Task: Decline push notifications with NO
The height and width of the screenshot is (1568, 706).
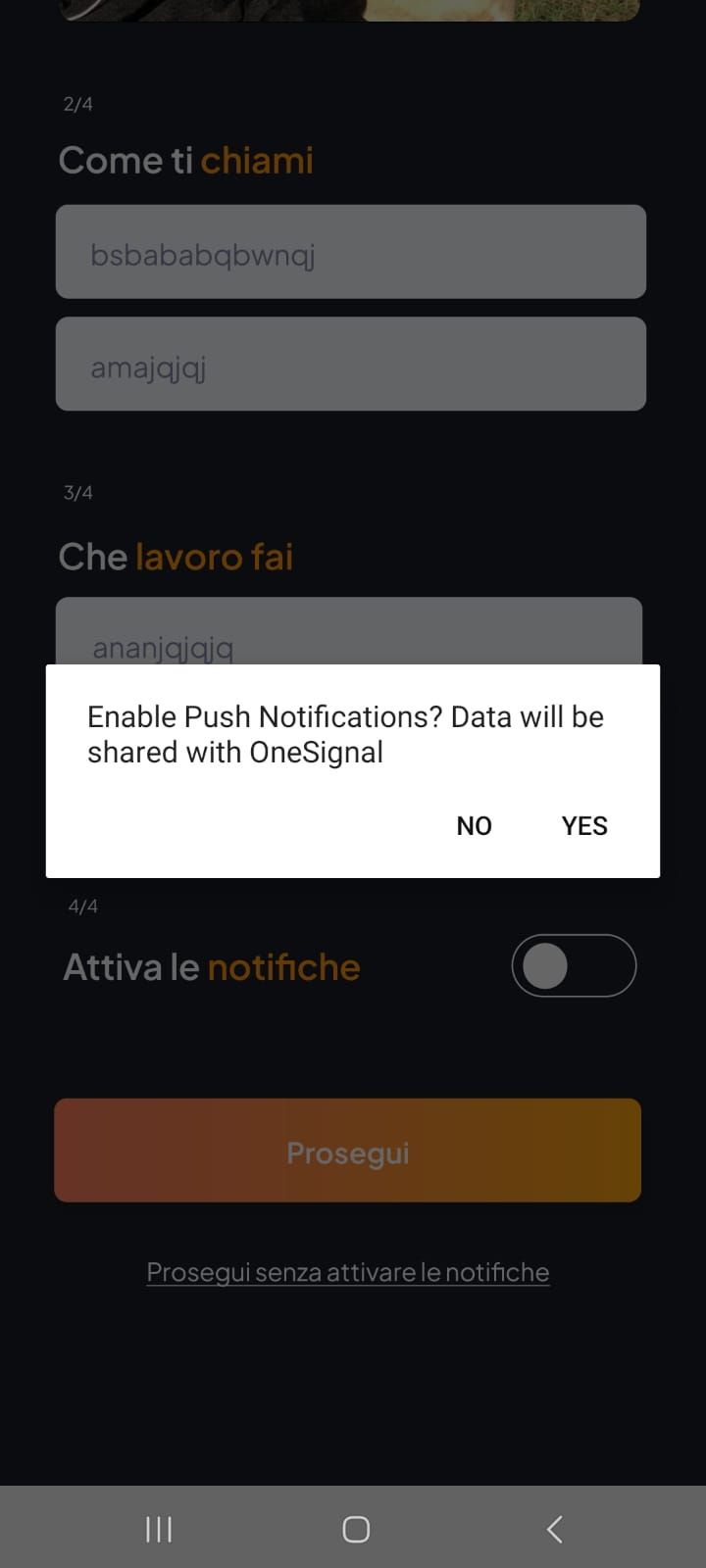Action: point(474,826)
